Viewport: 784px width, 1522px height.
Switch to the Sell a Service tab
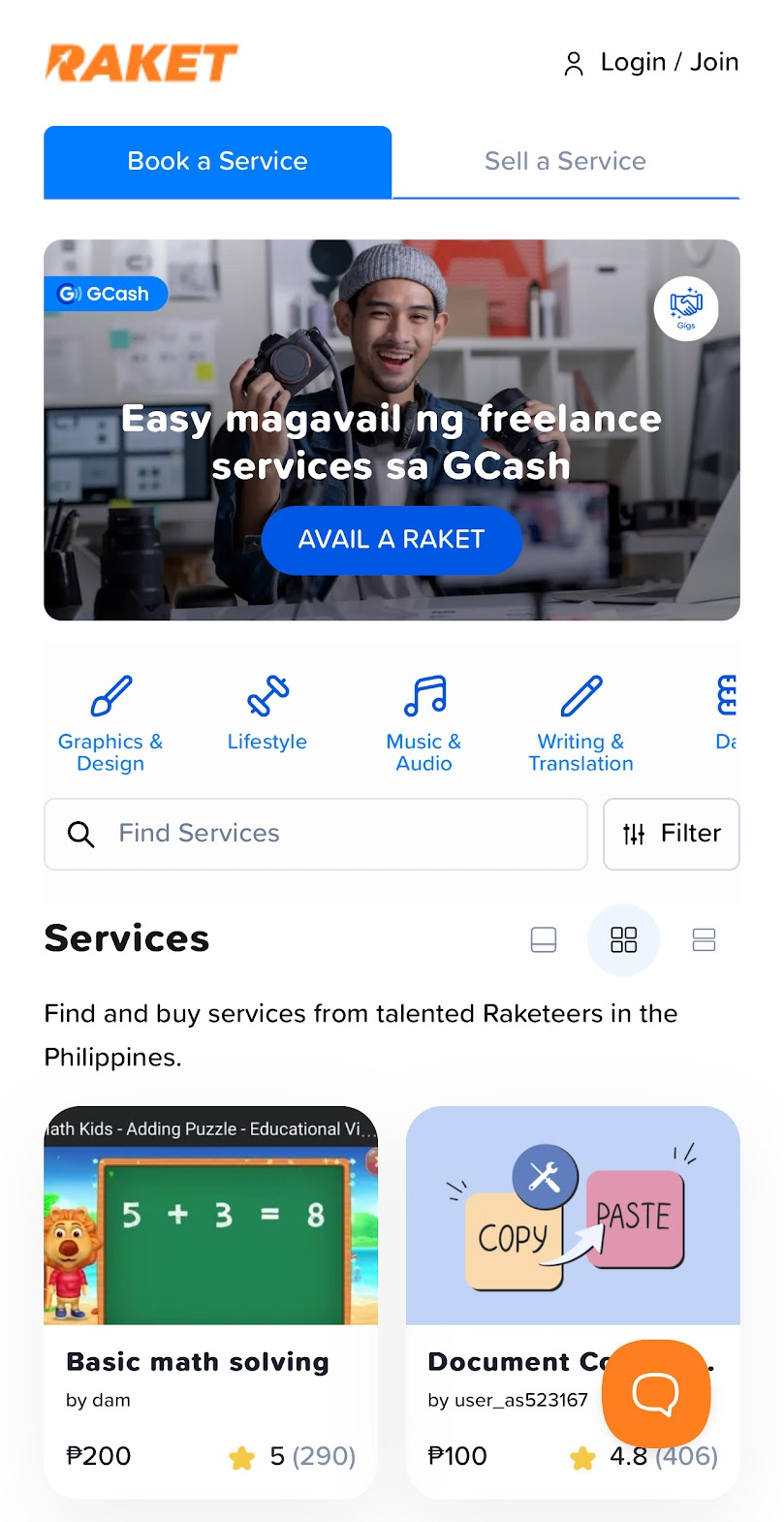point(566,162)
